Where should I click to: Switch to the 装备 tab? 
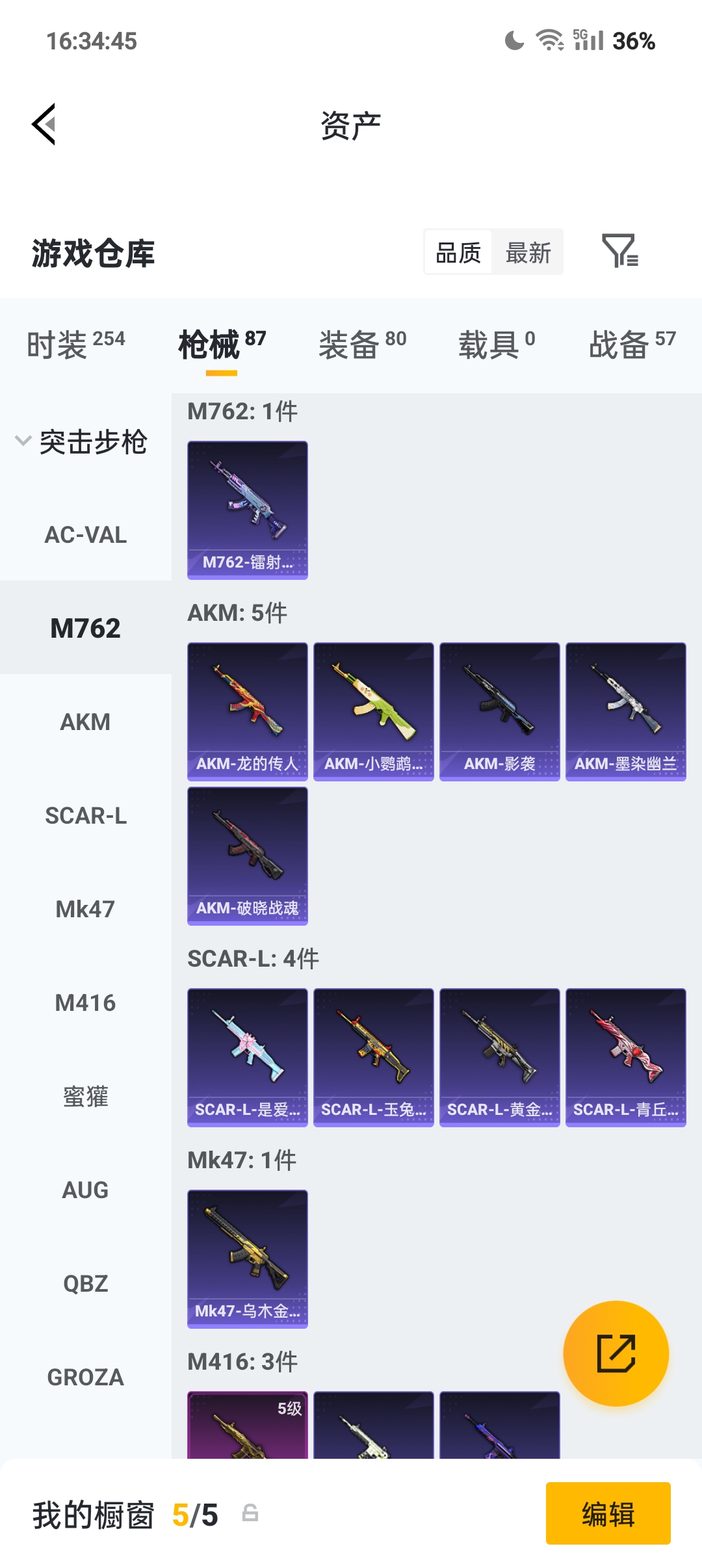(x=362, y=344)
